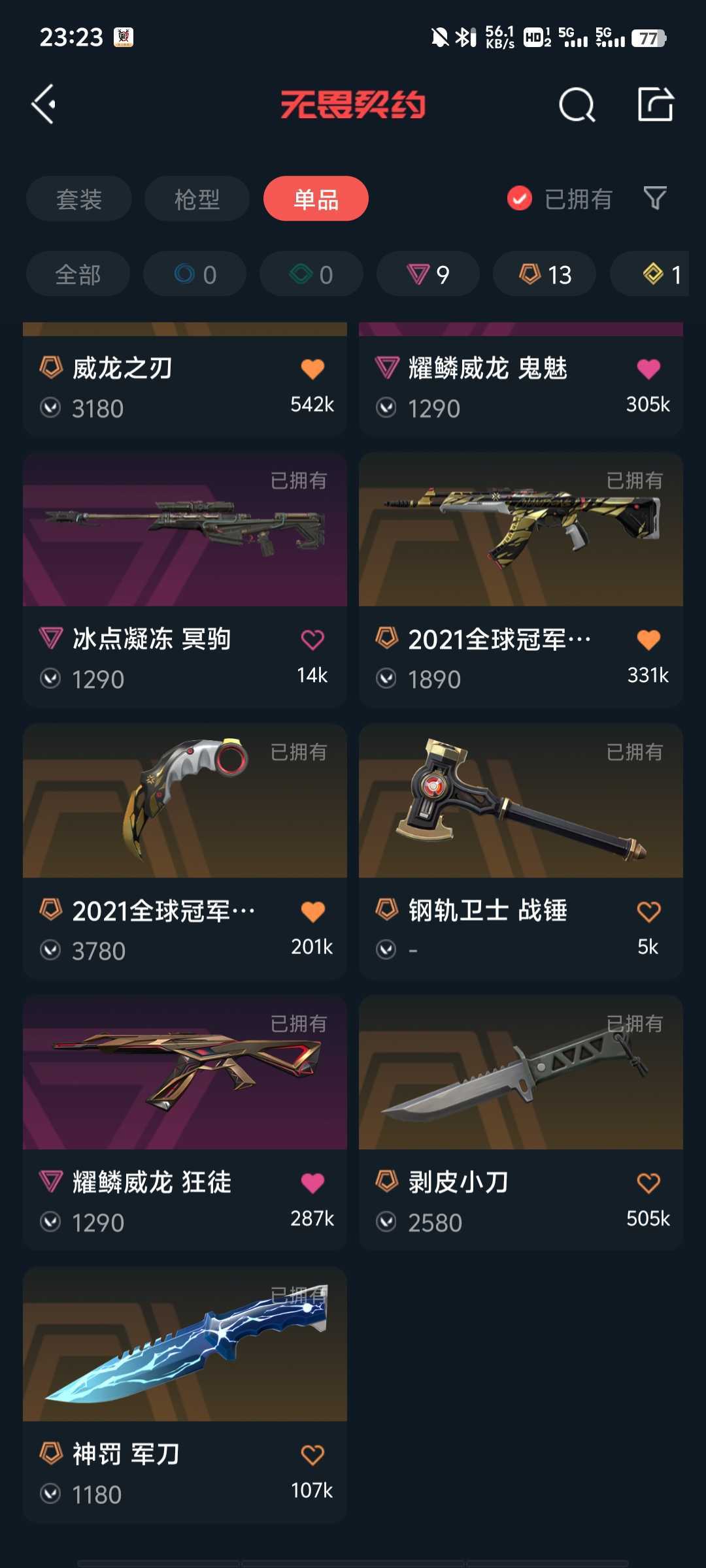
Task: Switch to the 套装 tab
Action: [79, 199]
